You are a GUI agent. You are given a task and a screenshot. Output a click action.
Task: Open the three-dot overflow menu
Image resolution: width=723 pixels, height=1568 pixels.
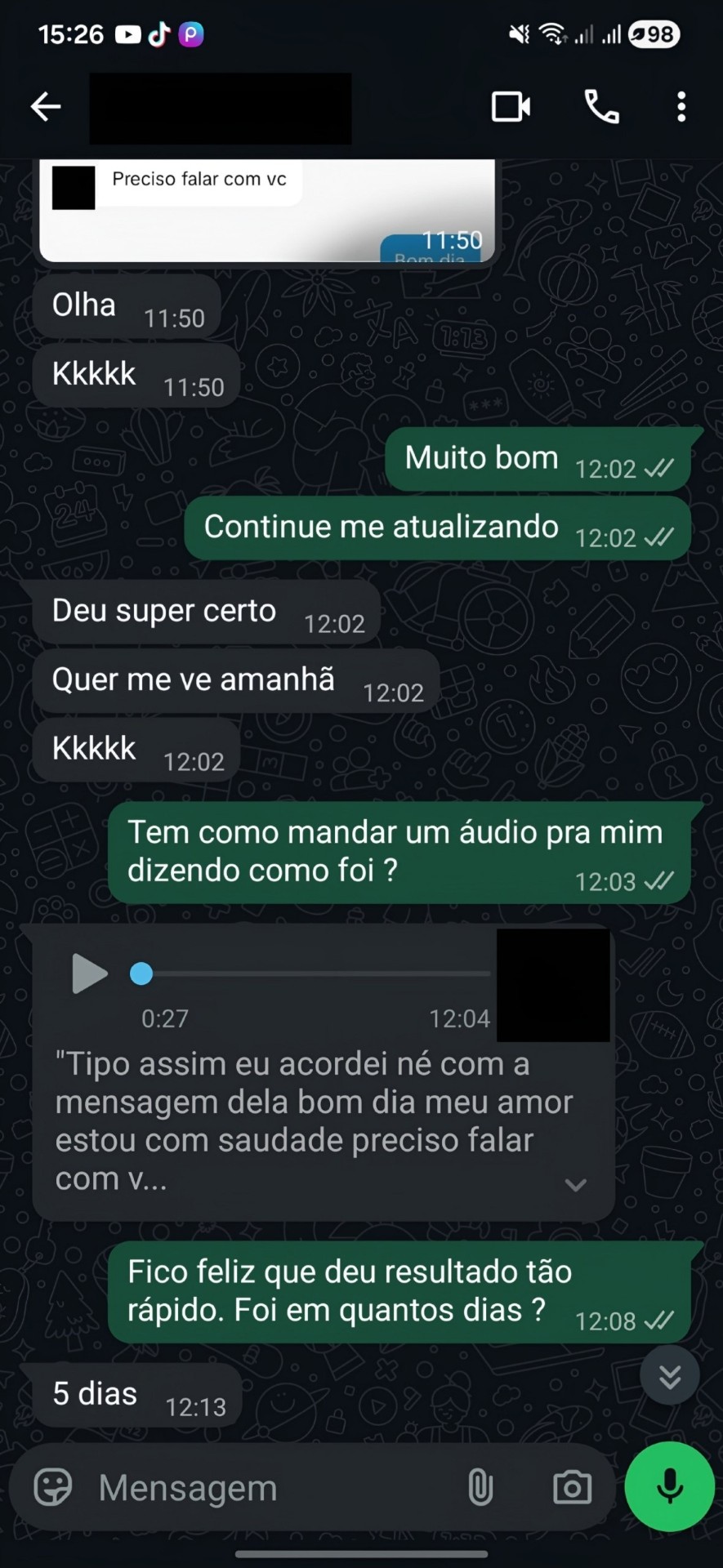click(681, 107)
